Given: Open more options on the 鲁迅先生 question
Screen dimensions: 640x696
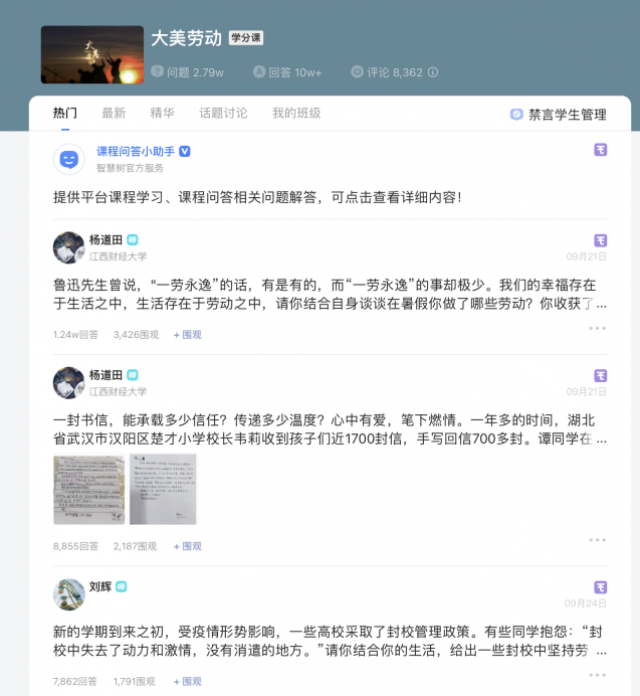Looking at the screenshot, I should [x=597, y=328].
